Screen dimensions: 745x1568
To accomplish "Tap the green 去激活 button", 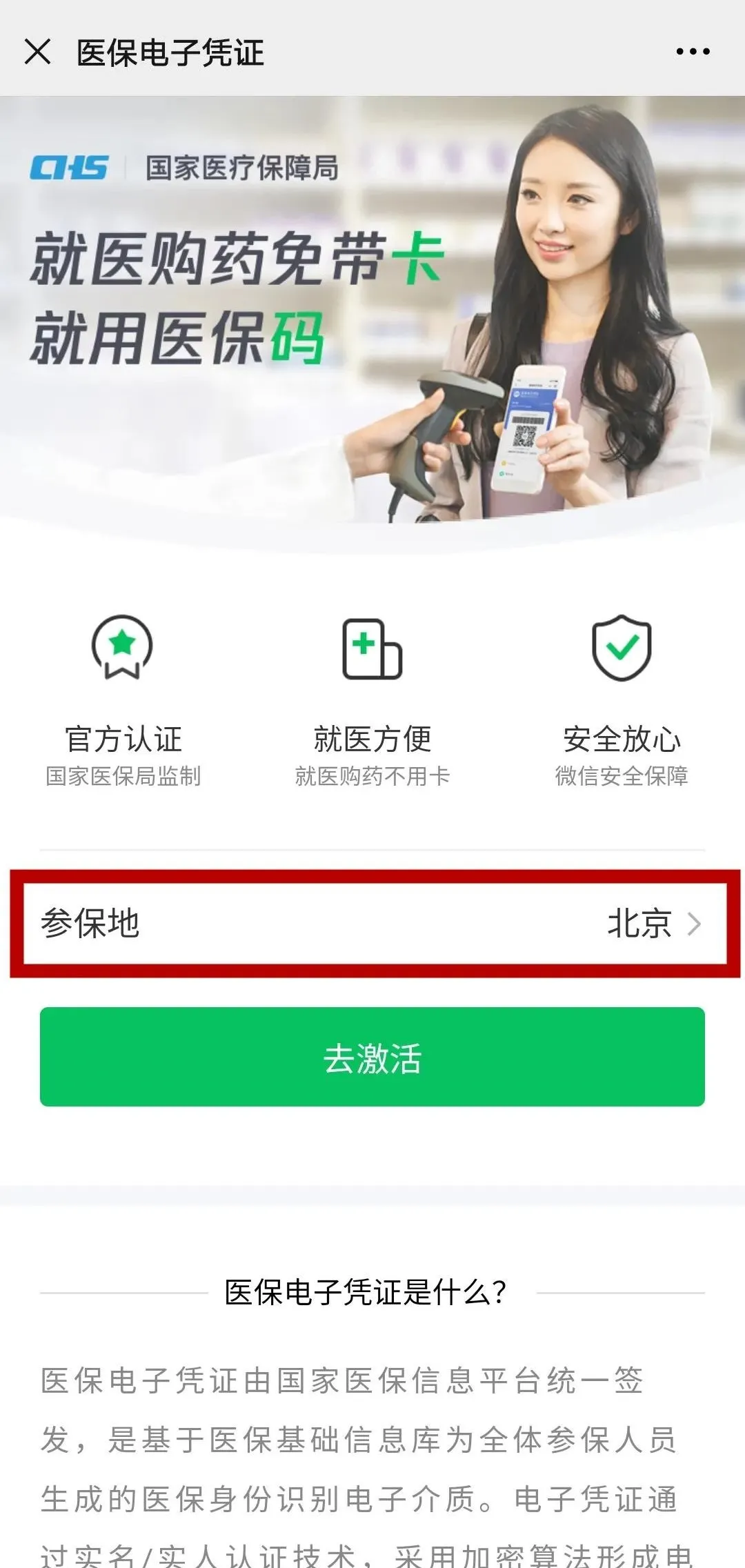I will [x=372, y=1058].
